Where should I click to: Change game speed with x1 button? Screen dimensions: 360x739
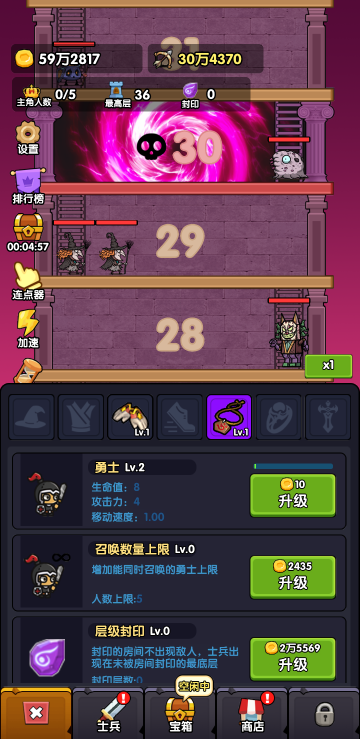(x=328, y=366)
